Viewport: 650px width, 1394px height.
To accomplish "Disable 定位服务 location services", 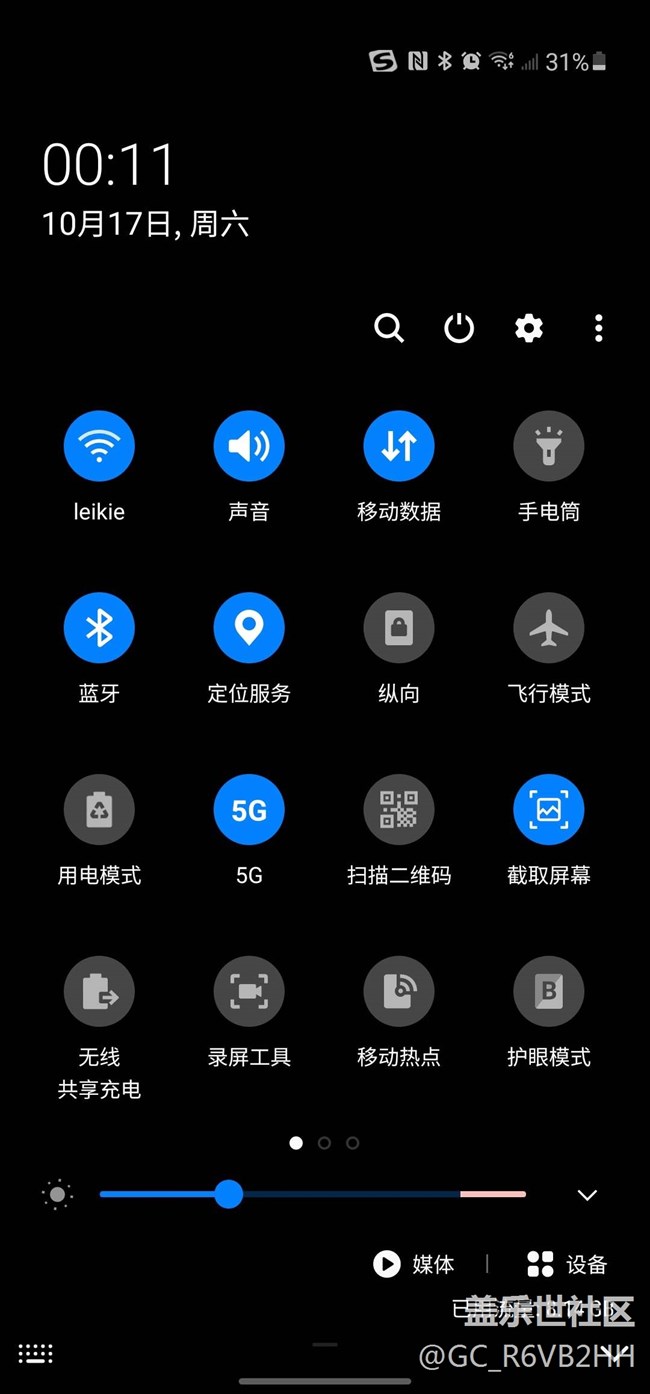I will coord(249,628).
